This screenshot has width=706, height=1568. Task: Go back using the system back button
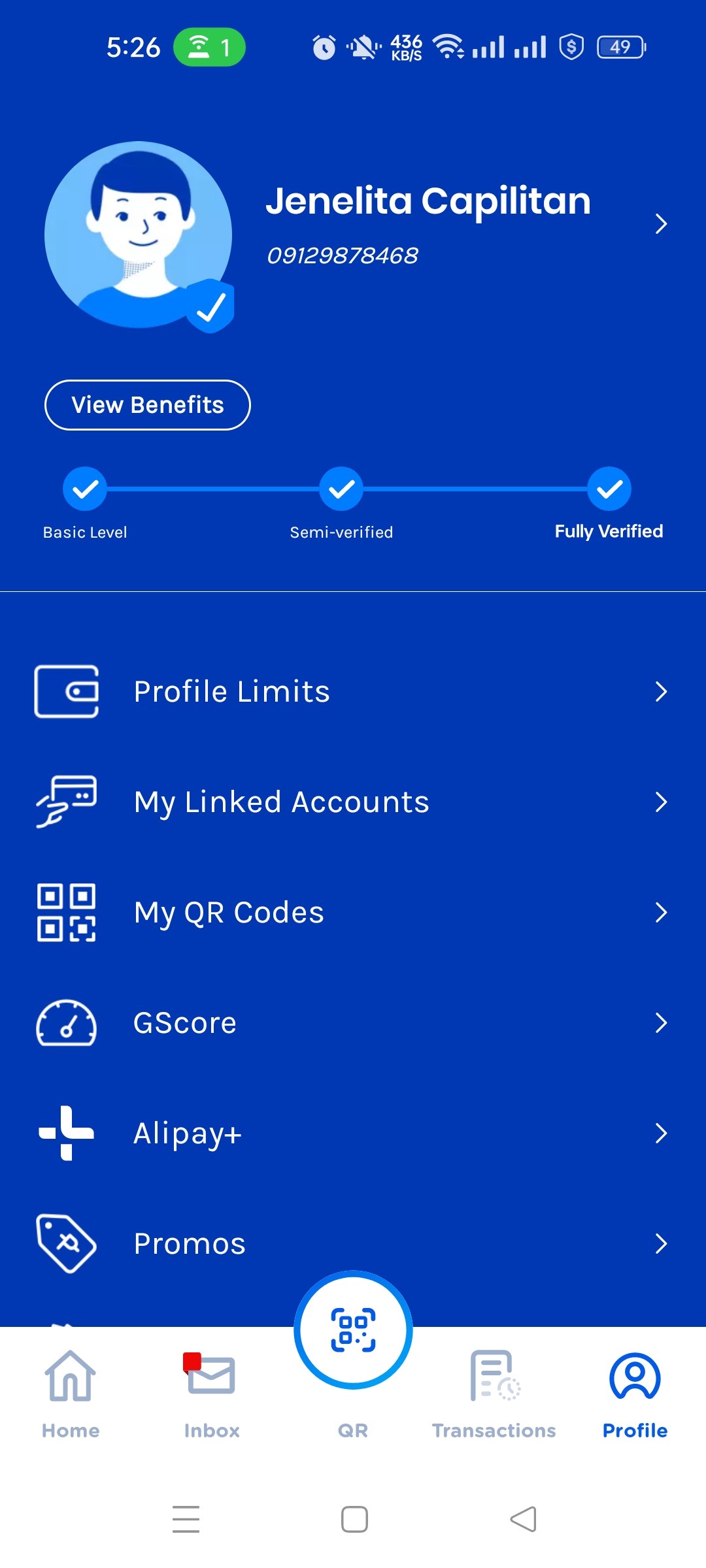[x=523, y=1519]
